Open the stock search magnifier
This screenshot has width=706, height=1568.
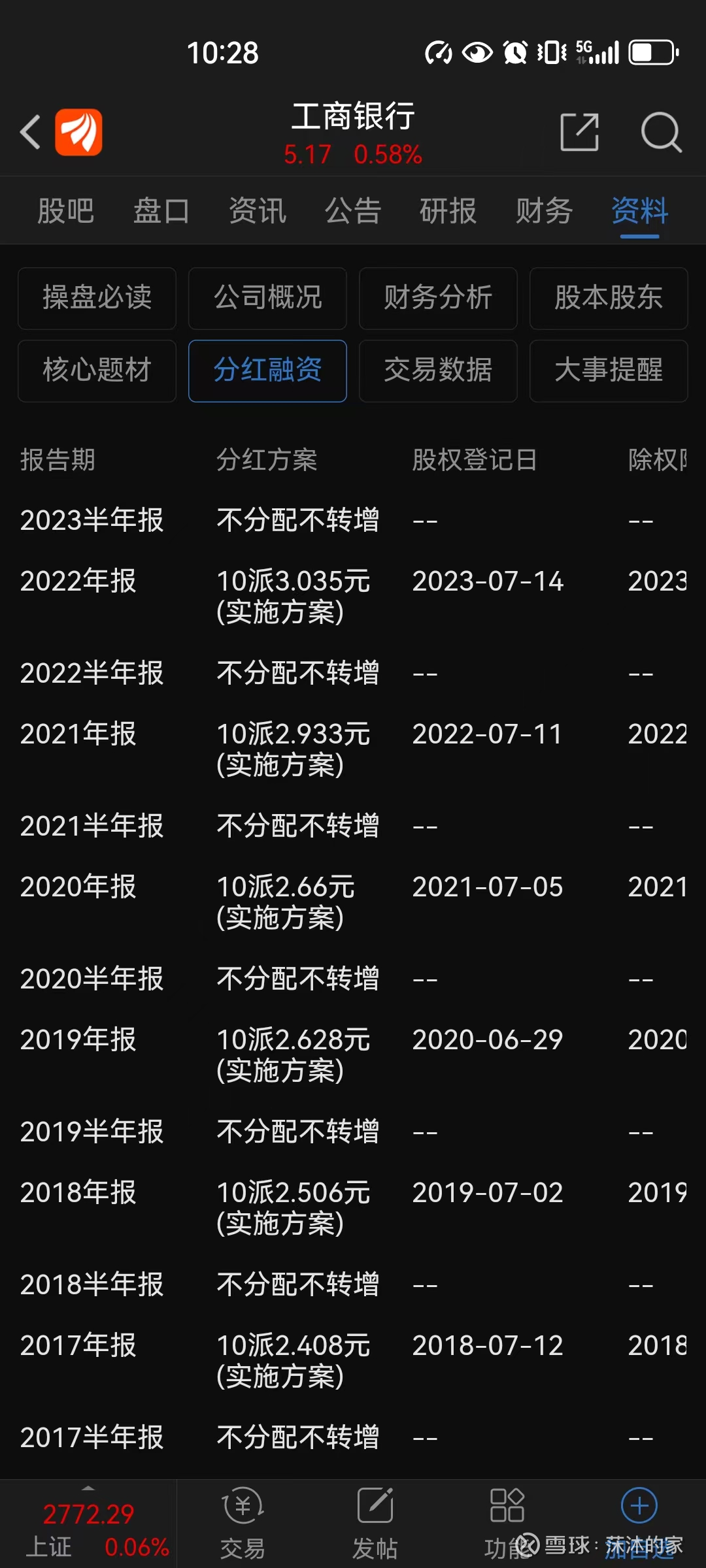tap(662, 132)
